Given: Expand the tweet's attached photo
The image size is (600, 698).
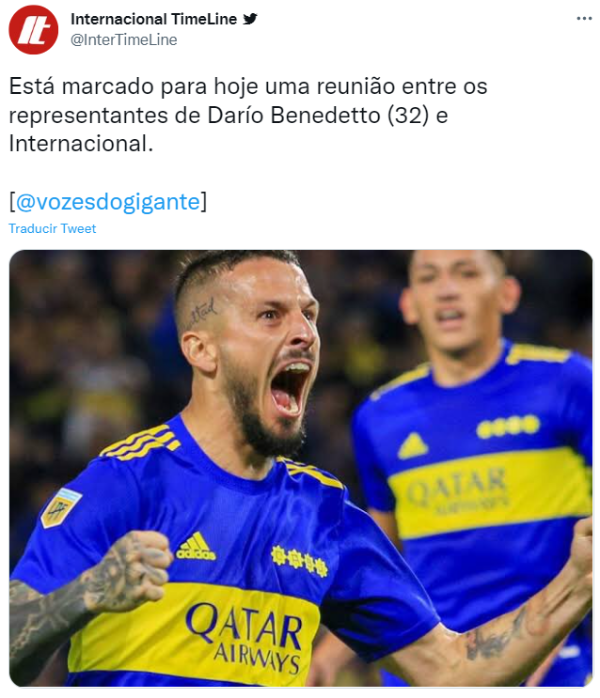Looking at the screenshot, I should [300, 468].
